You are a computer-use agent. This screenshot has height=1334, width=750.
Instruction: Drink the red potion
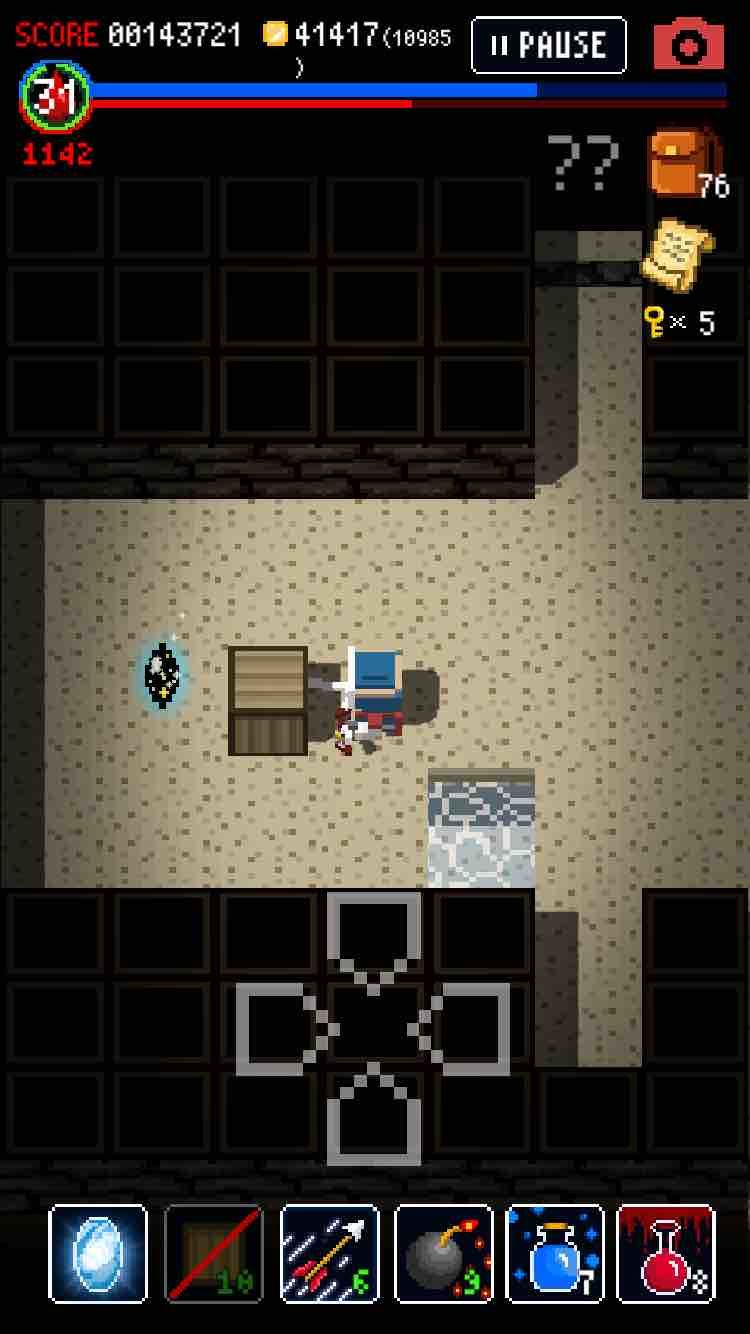(x=669, y=1255)
